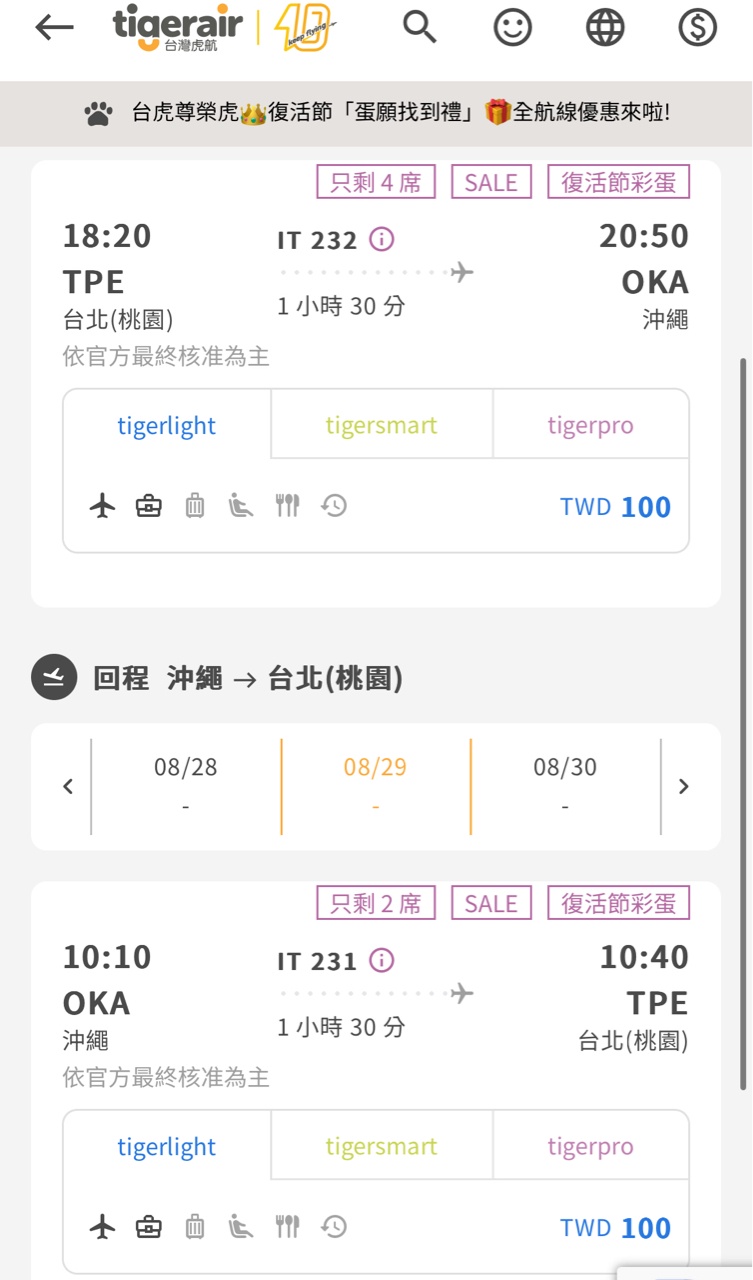Show info for flight IT 232
753x1280 pixels.
coord(382,239)
